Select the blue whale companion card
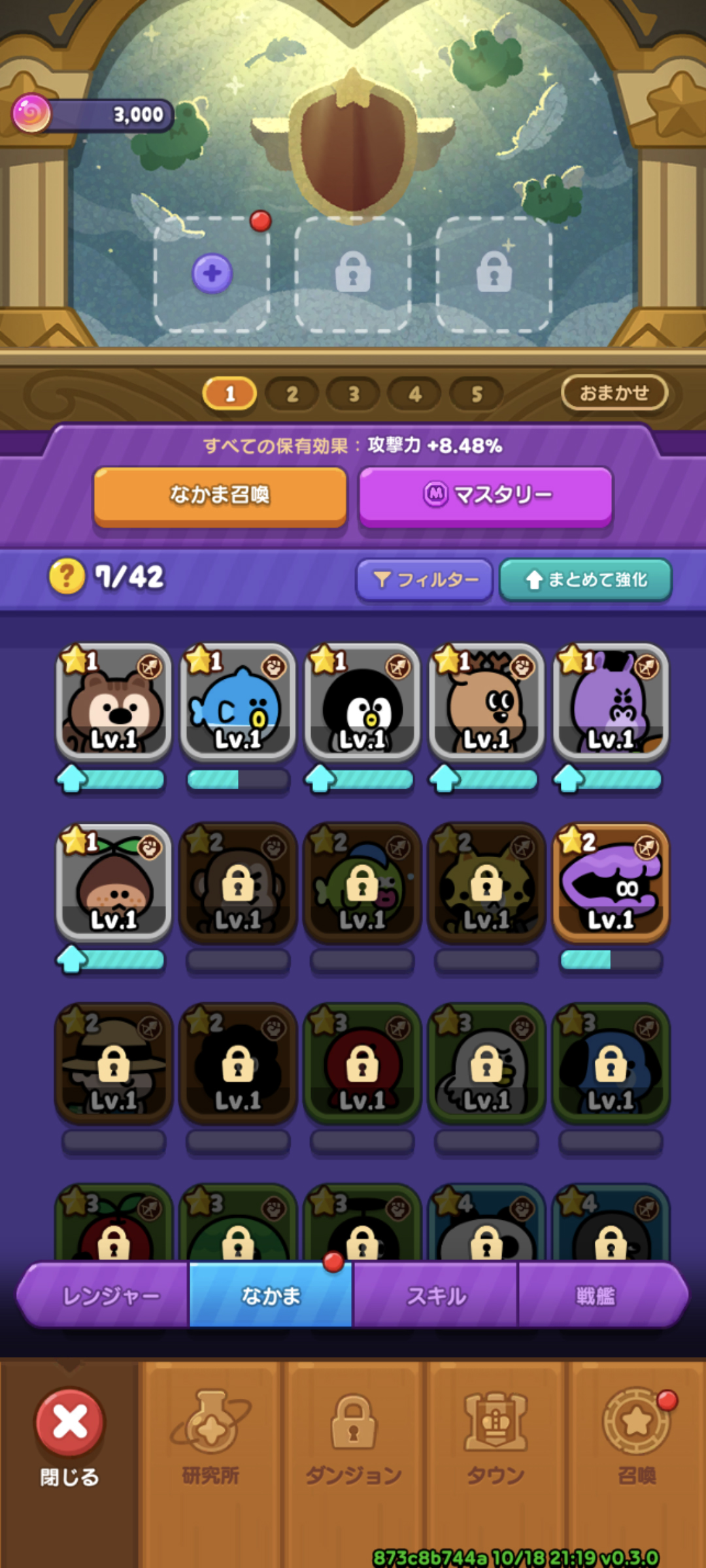The width and height of the screenshot is (706, 1568). point(238,702)
